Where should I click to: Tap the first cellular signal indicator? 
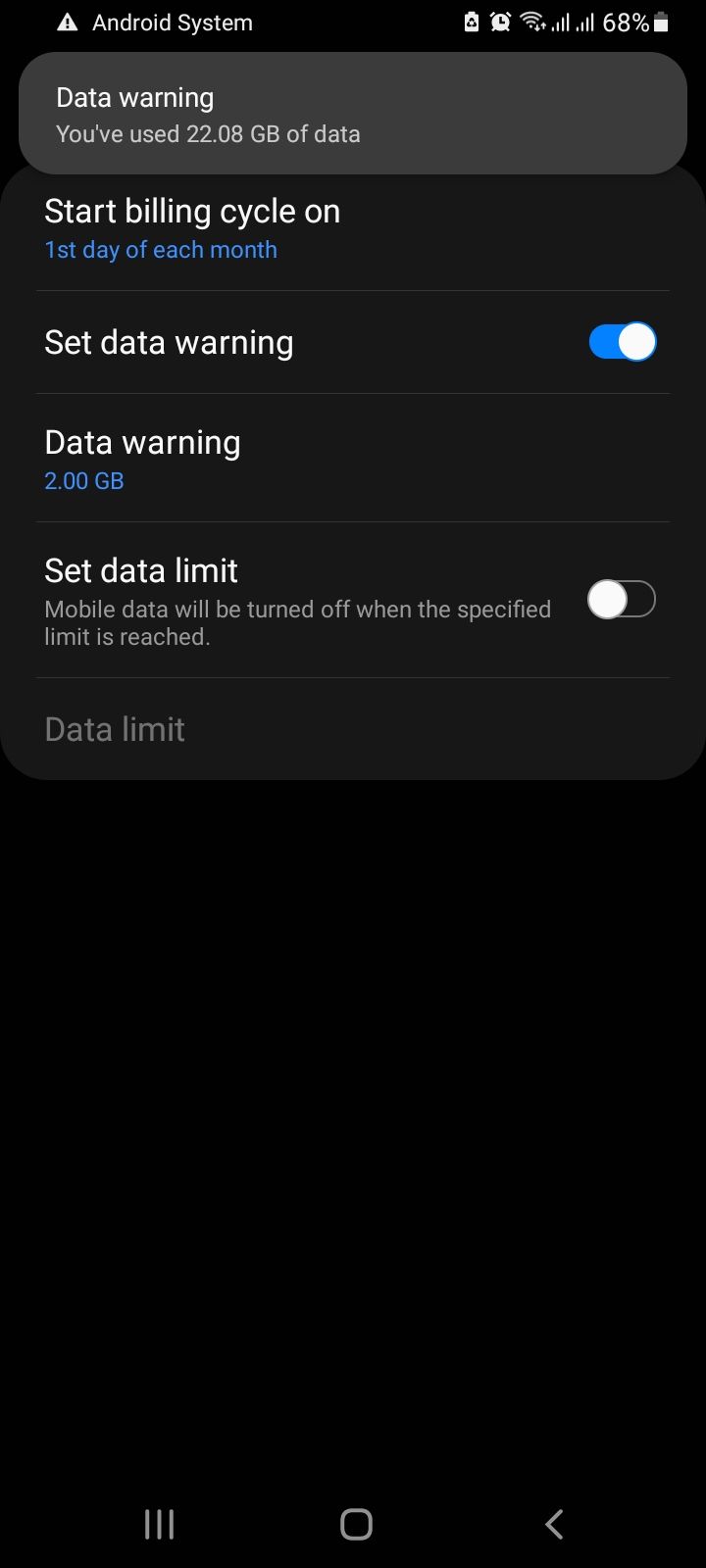(x=563, y=22)
